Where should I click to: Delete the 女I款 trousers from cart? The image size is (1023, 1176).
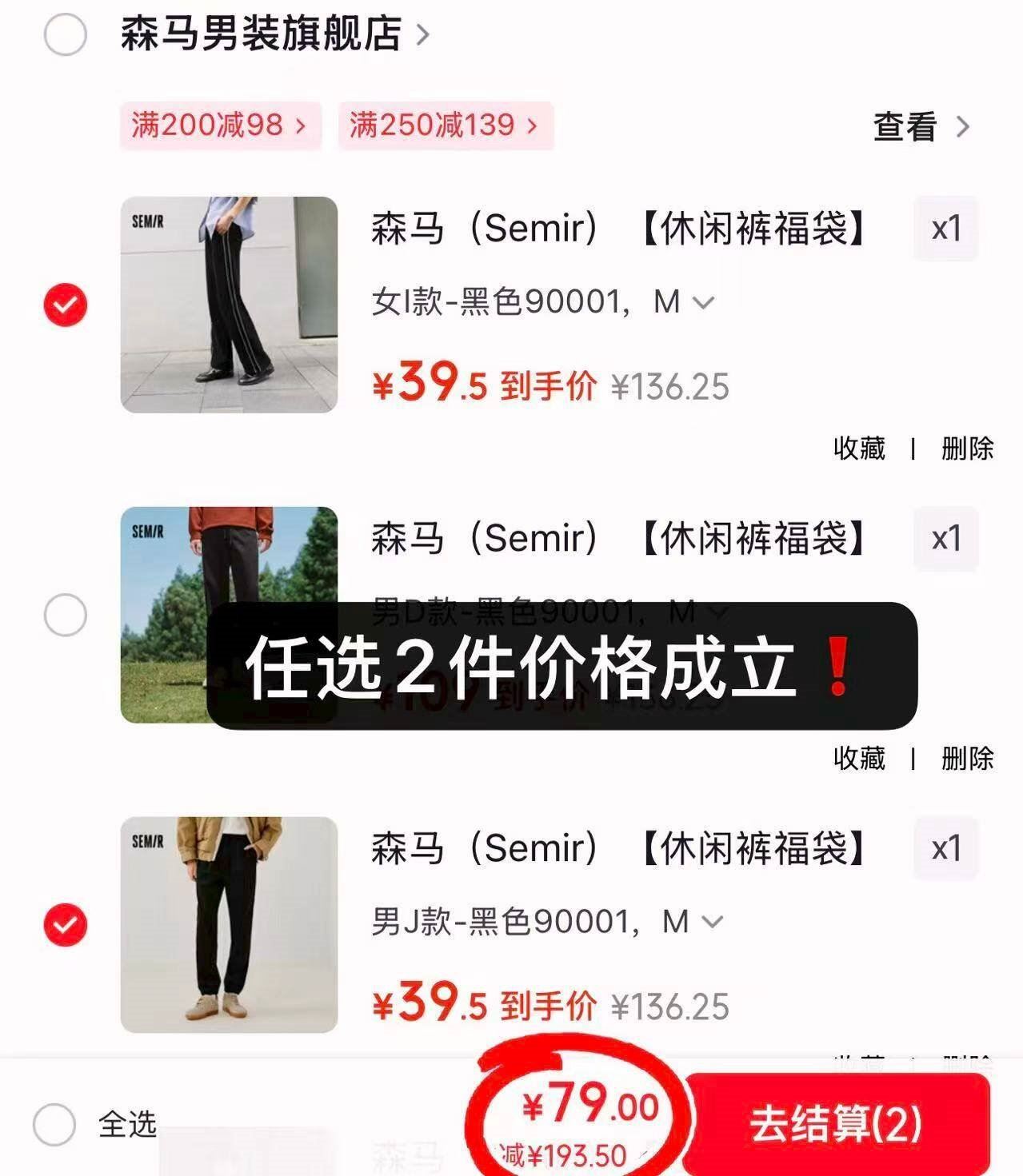(967, 448)
